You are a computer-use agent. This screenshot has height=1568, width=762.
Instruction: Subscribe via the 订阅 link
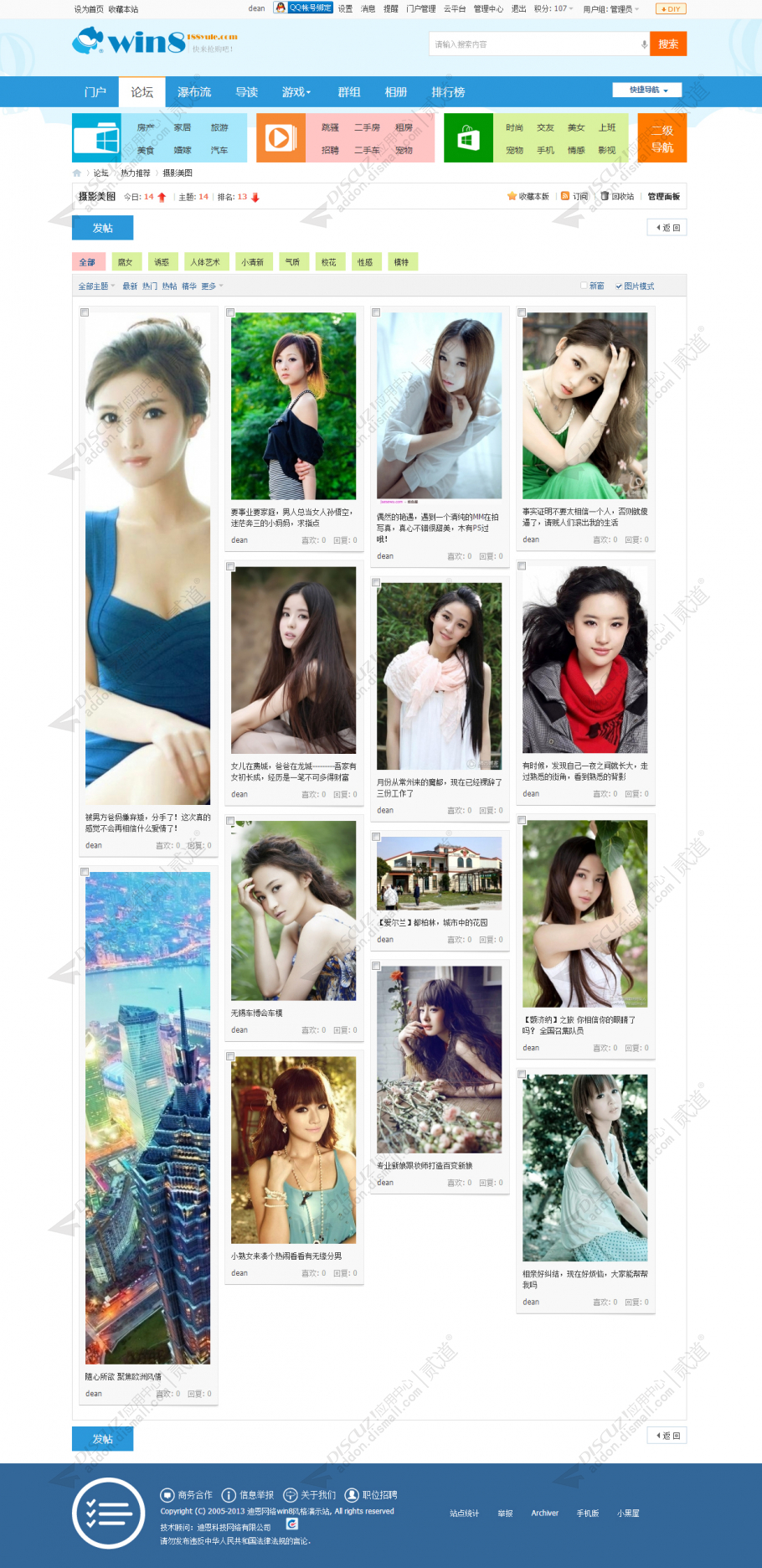575,197
